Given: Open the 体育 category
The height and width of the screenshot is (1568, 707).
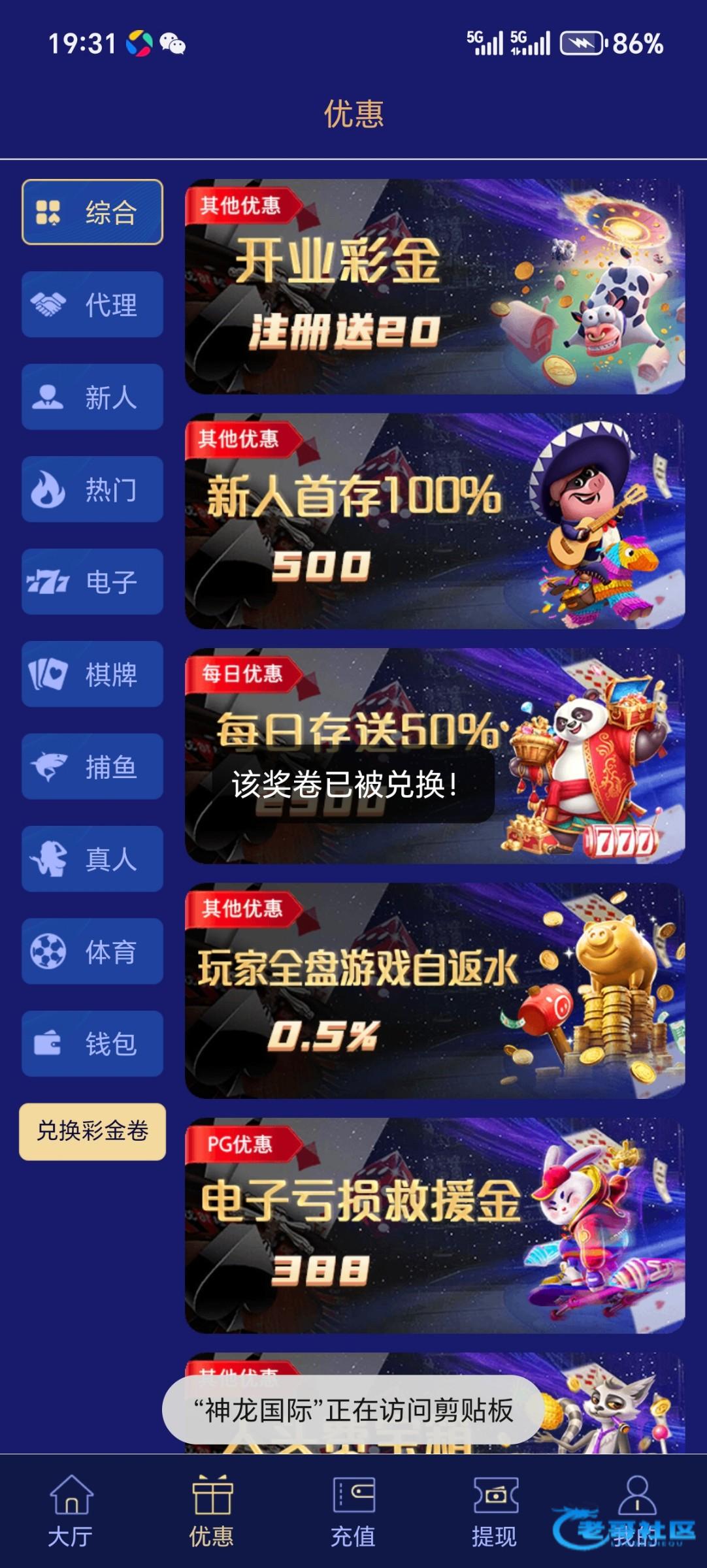Looking at the screenshot, I should click(92, 951).
